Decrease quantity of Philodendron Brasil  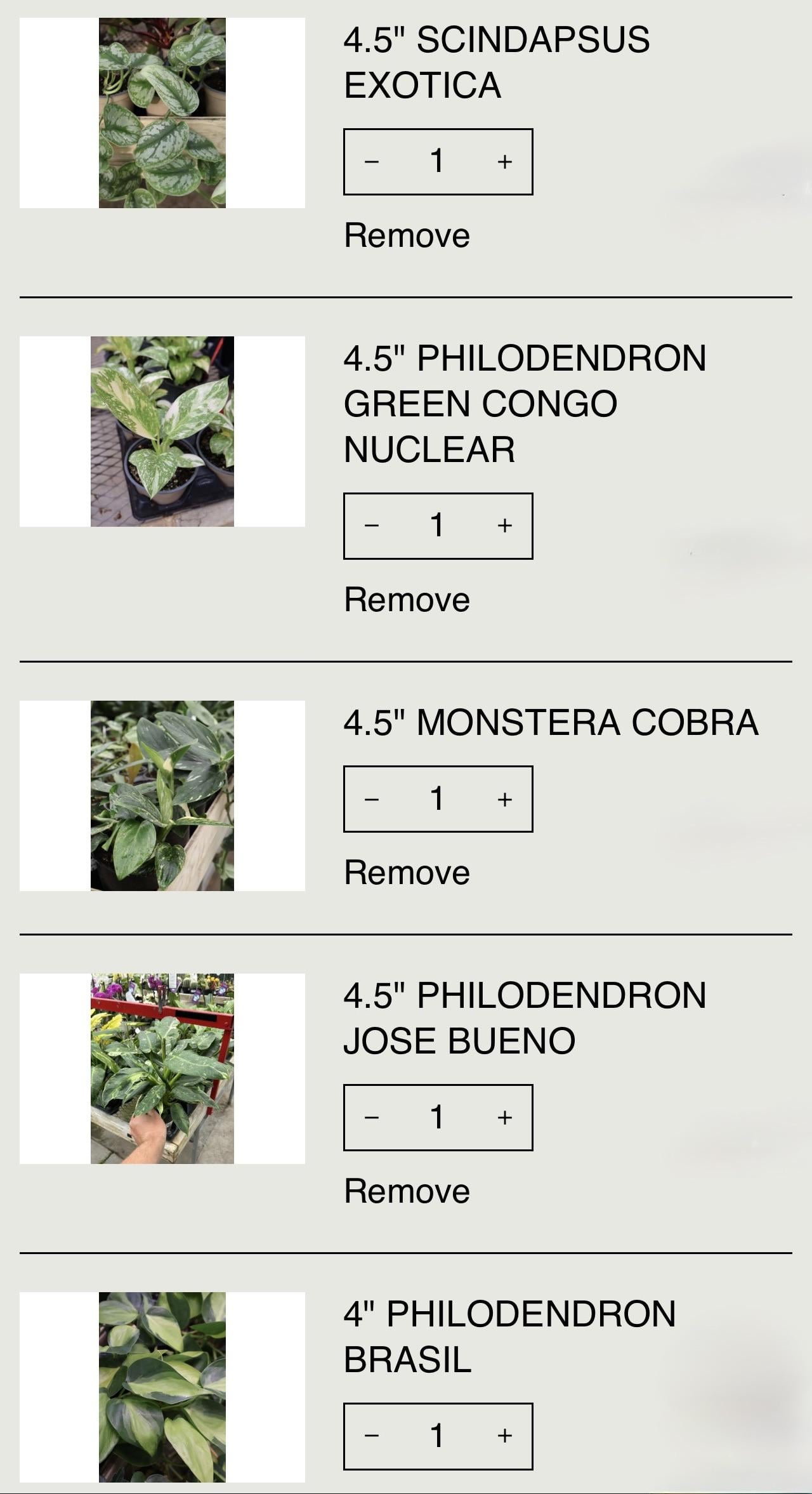coord(372,1436)
